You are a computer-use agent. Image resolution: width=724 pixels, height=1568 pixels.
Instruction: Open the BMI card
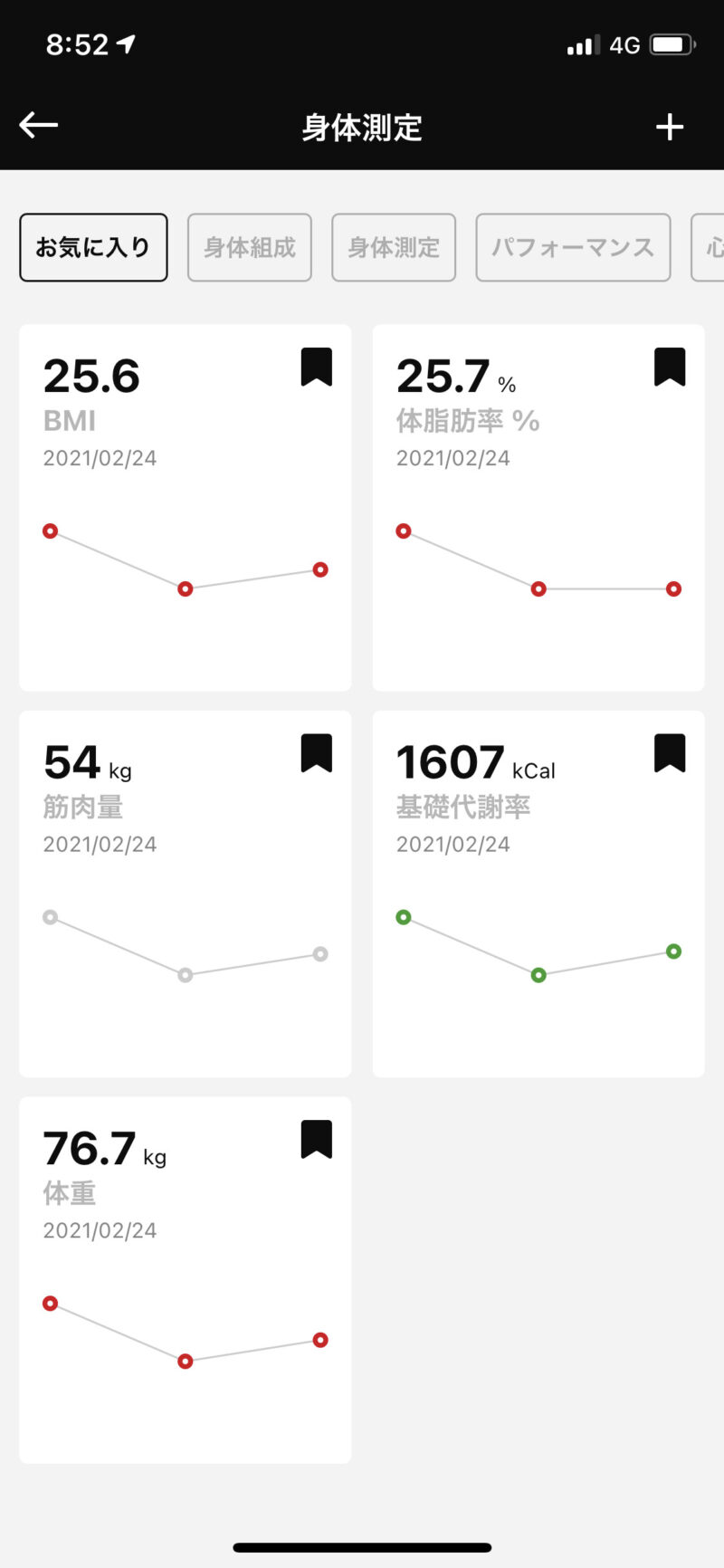[x=186, y=508]
